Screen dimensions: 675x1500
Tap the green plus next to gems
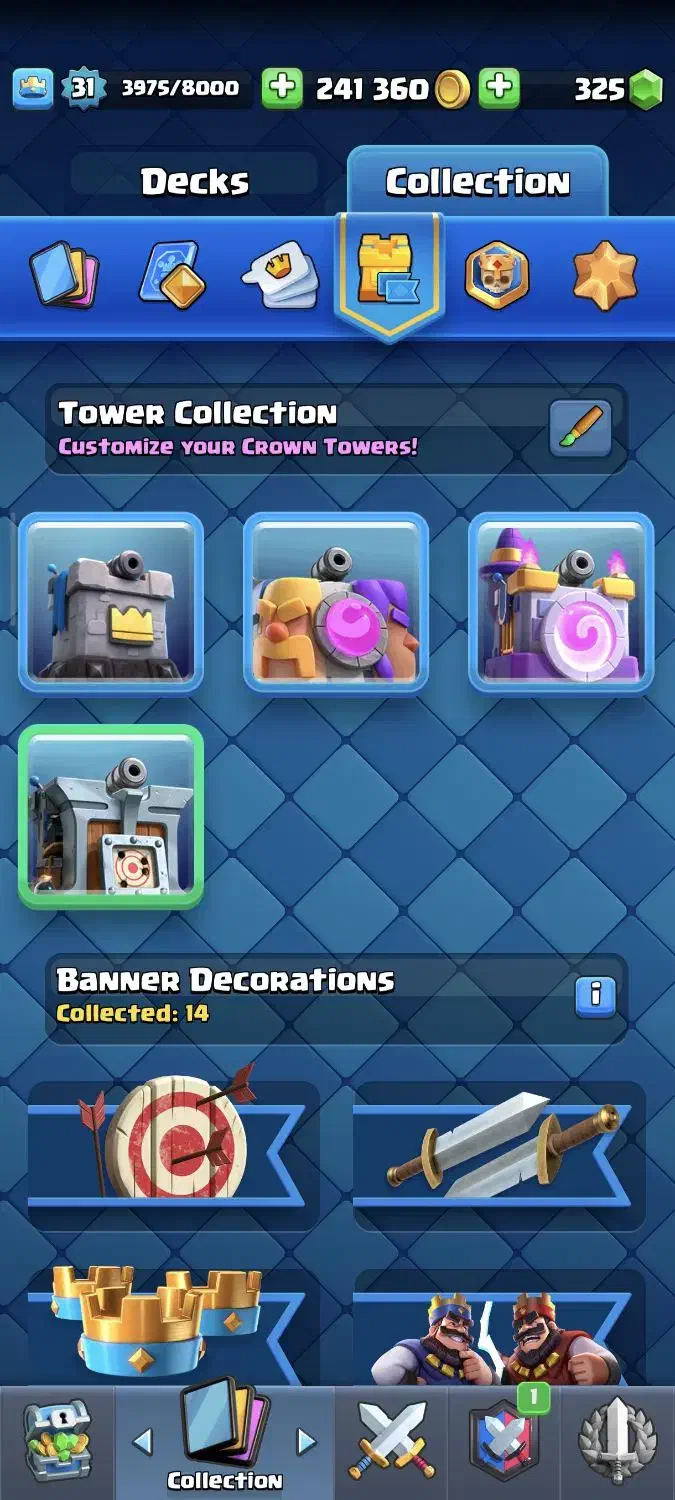(x=498, y=88)
